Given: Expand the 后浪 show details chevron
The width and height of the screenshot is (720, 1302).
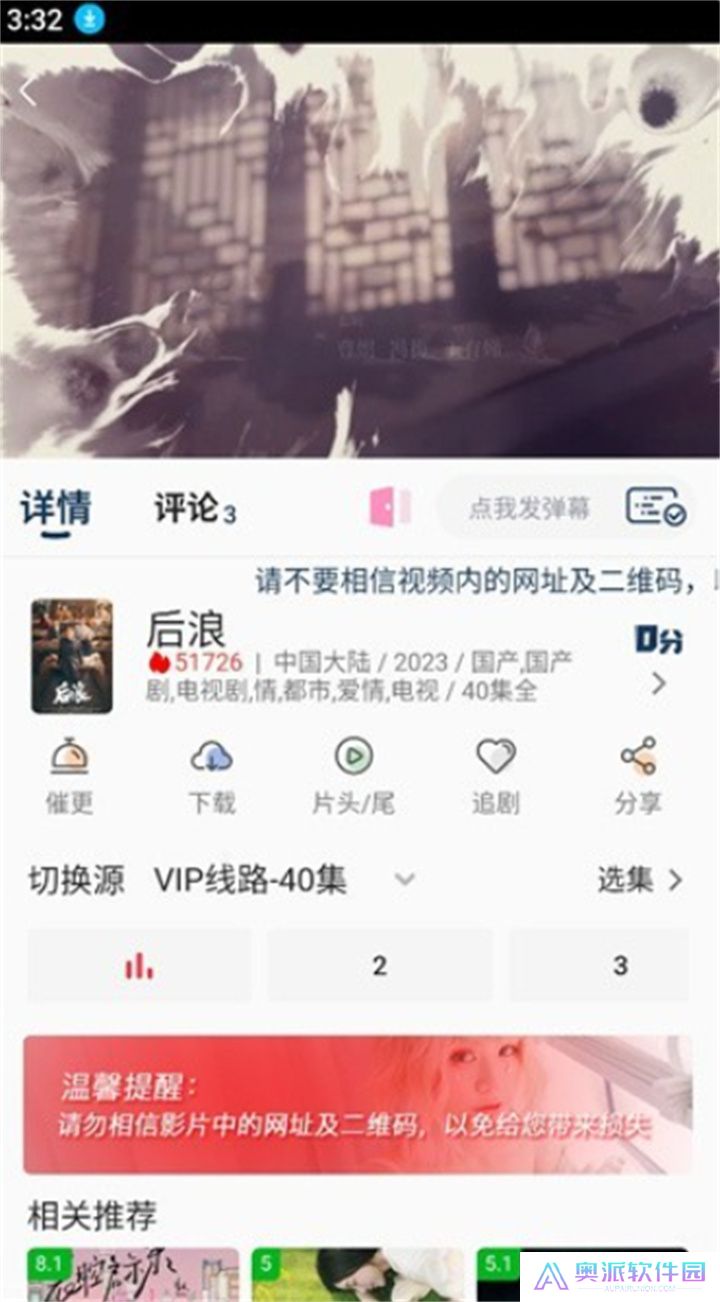Looking at the screenshot, I should click(x=659, y=685).
